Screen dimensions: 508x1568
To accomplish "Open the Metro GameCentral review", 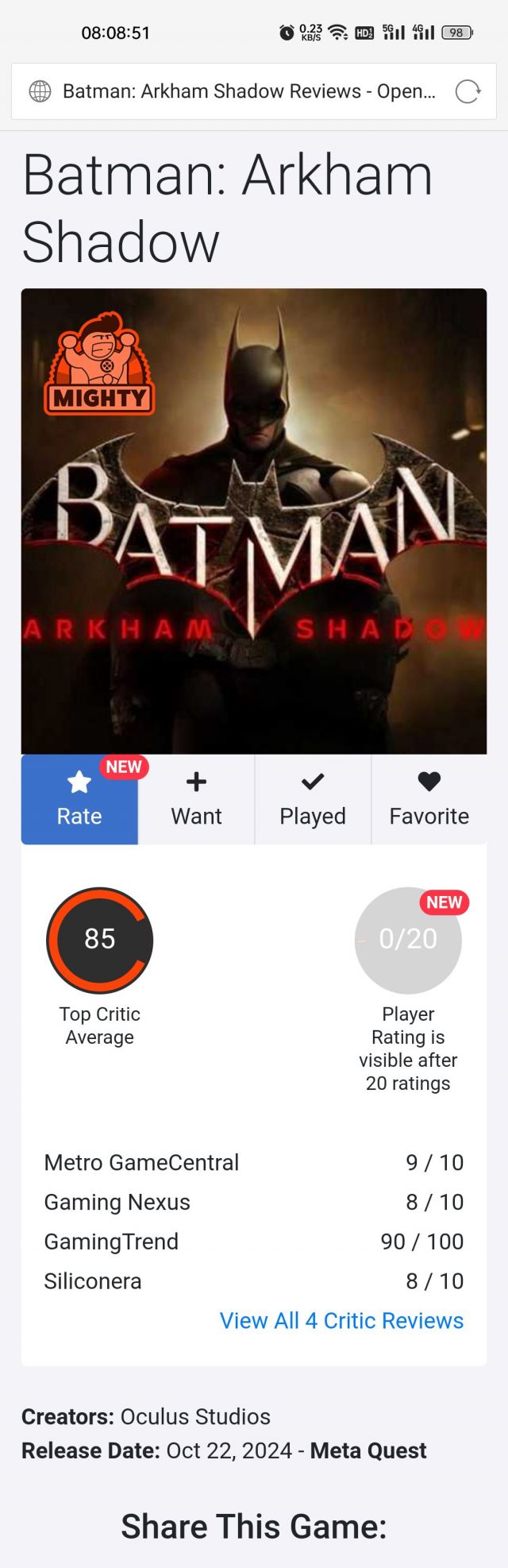I will (x=141, y=1162).
